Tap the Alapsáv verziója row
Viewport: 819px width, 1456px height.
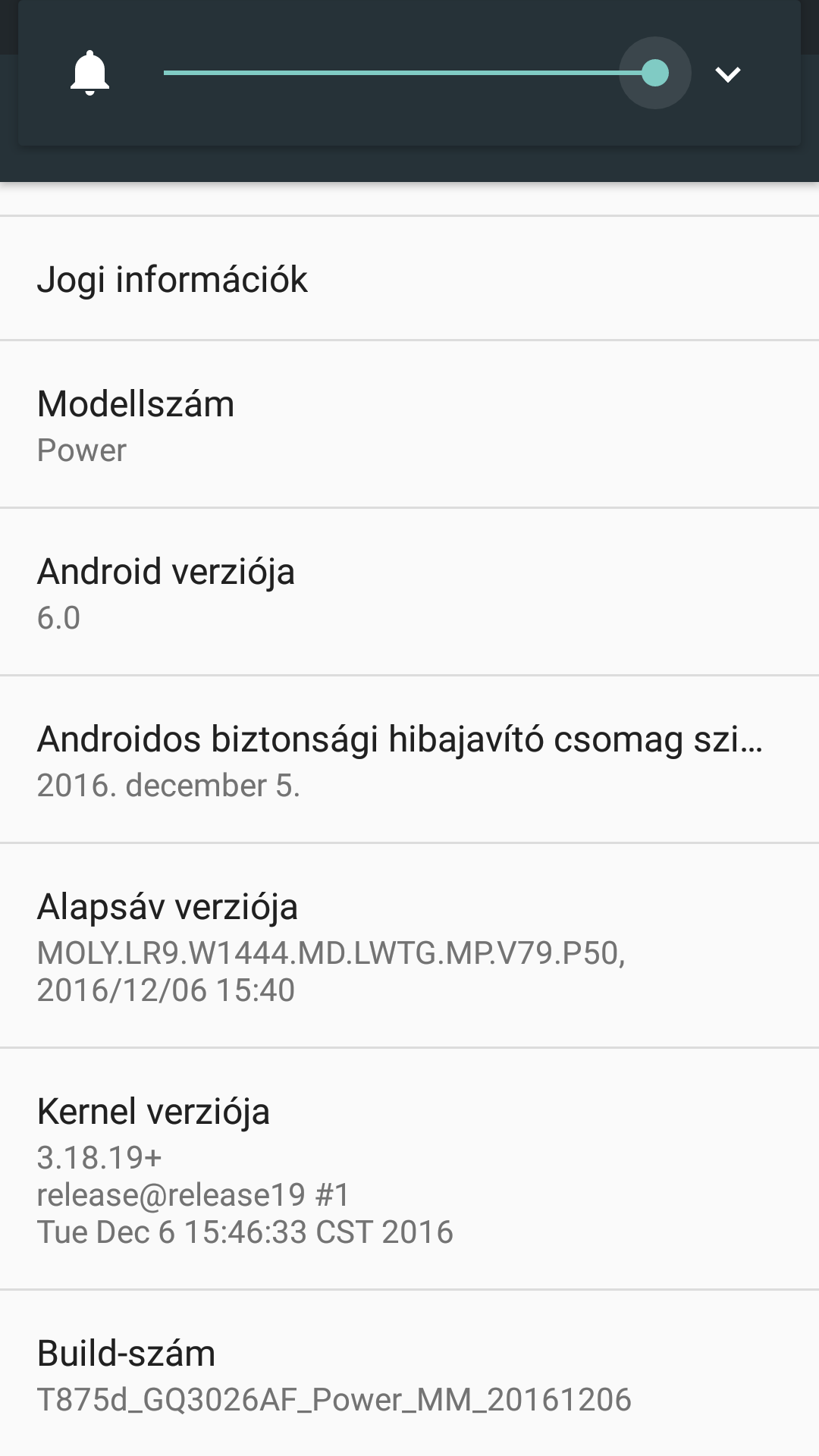tap(409, 946)
